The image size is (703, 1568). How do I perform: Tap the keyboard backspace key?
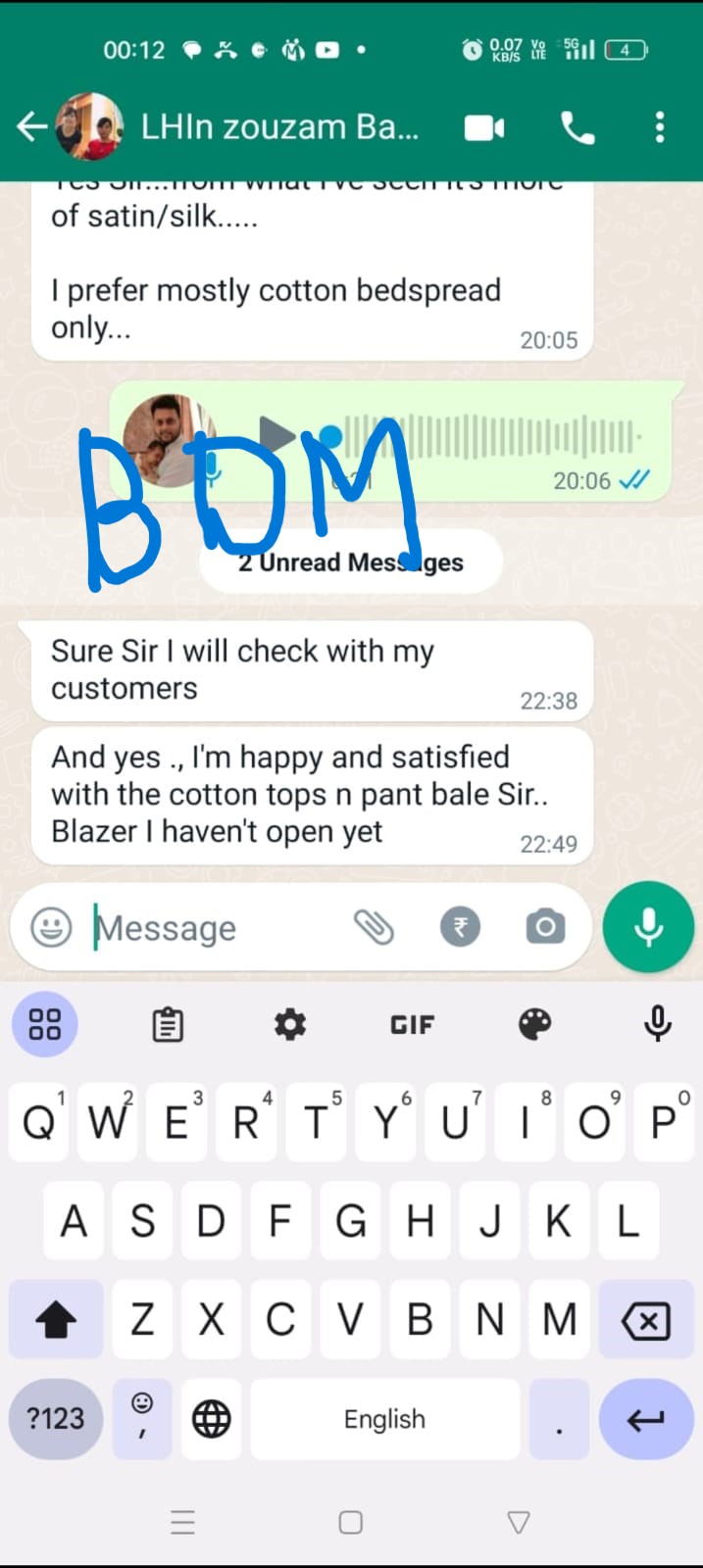[x=646, y=1320]
